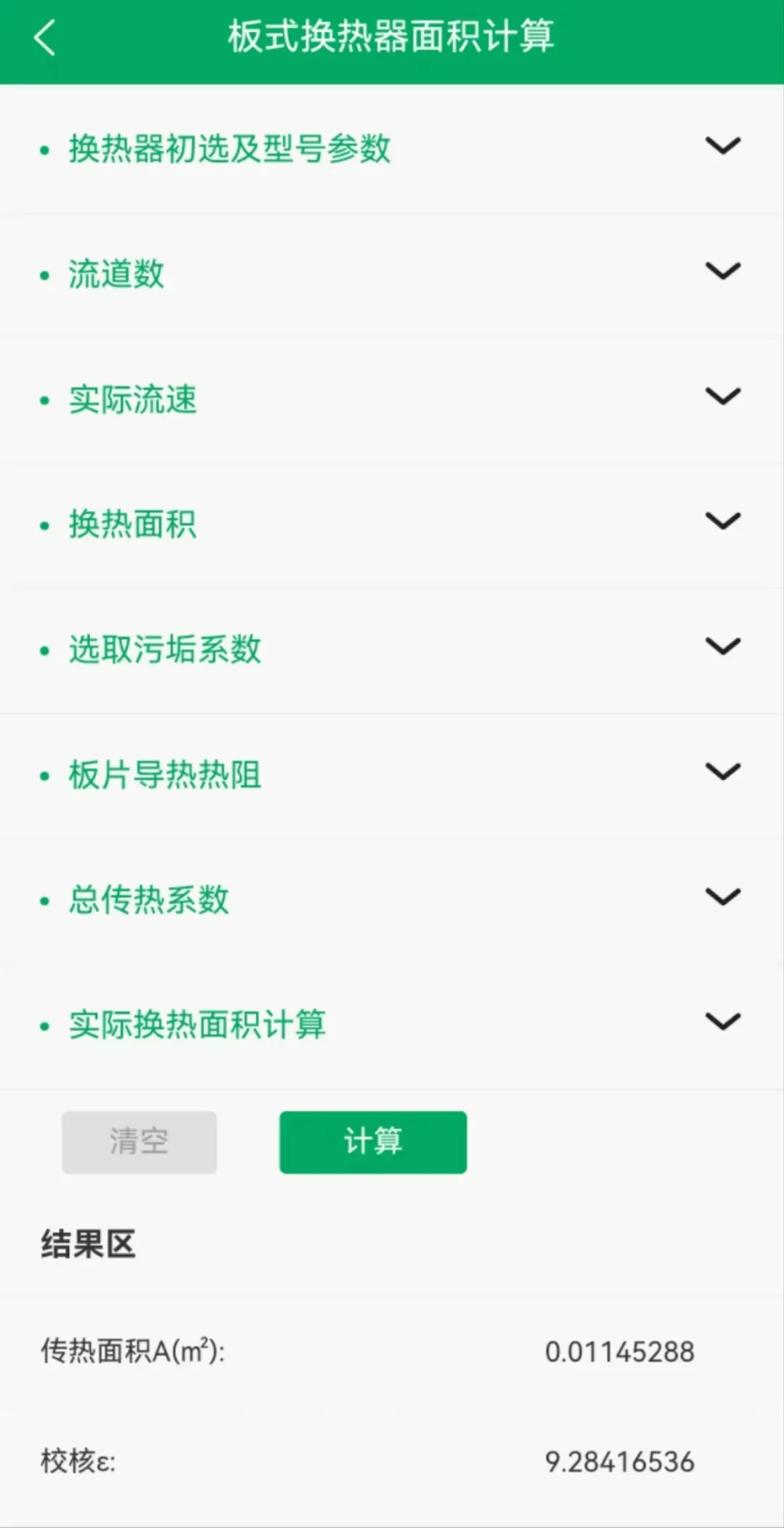Expand the 流道数 section
The width and height of the screenshot is (784, 1528).
click(x=722, y=272)
